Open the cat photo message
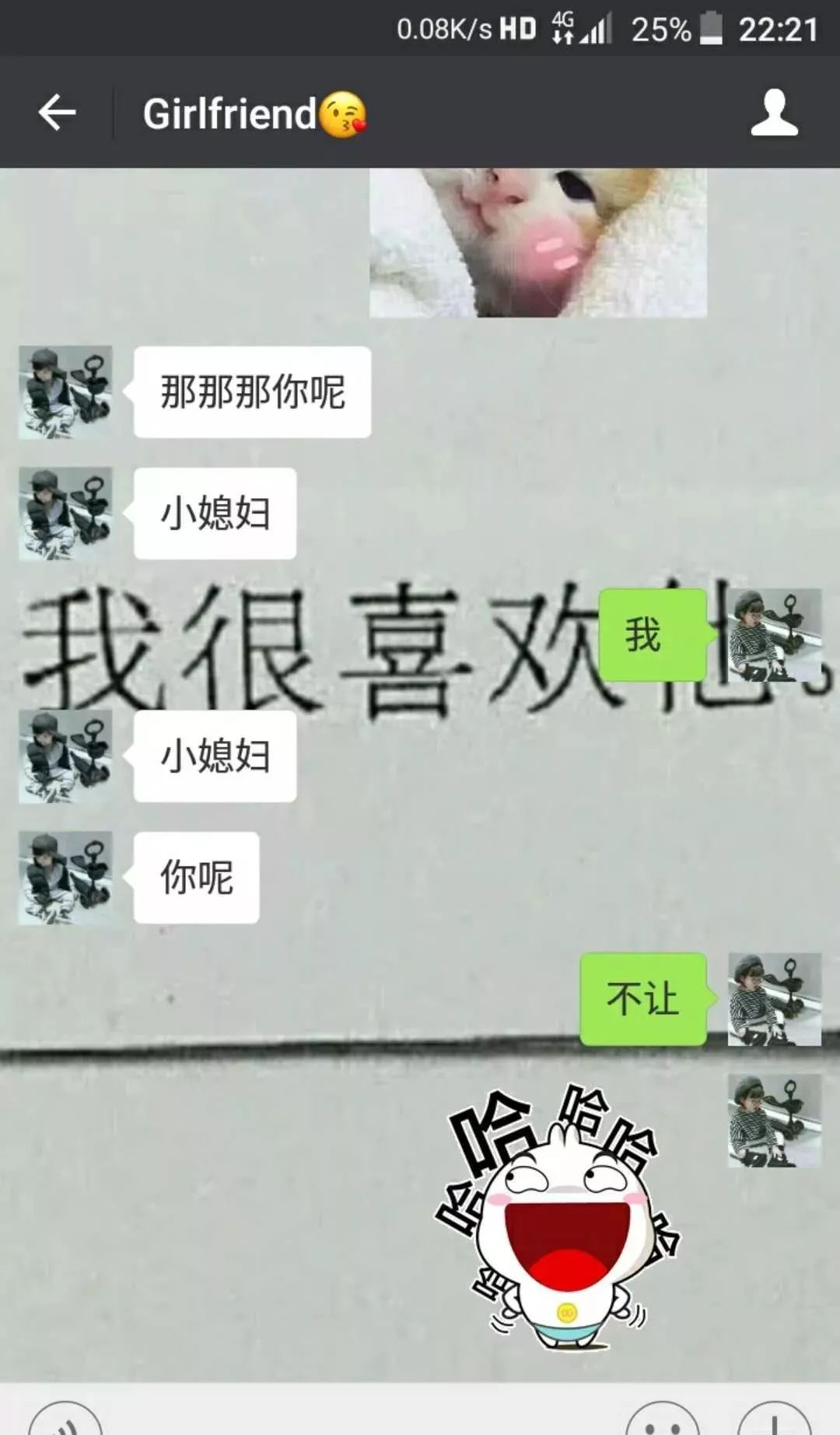840x1435 pixels. click(x=537, y=243)
